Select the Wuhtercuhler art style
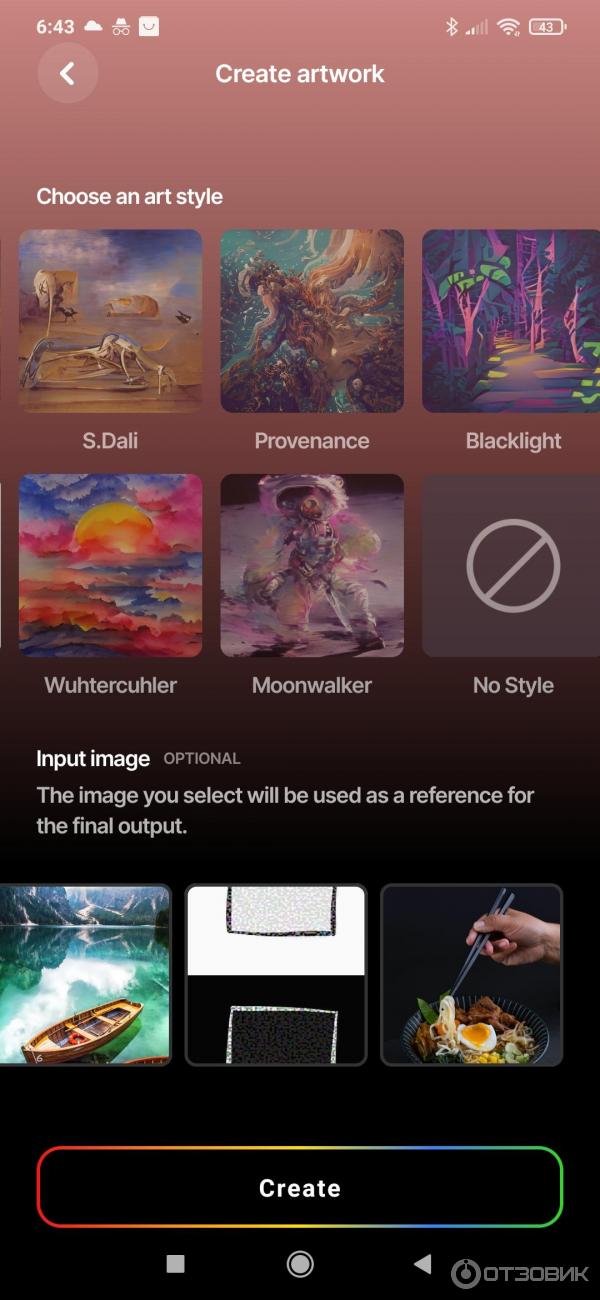 tap(110, 565)
